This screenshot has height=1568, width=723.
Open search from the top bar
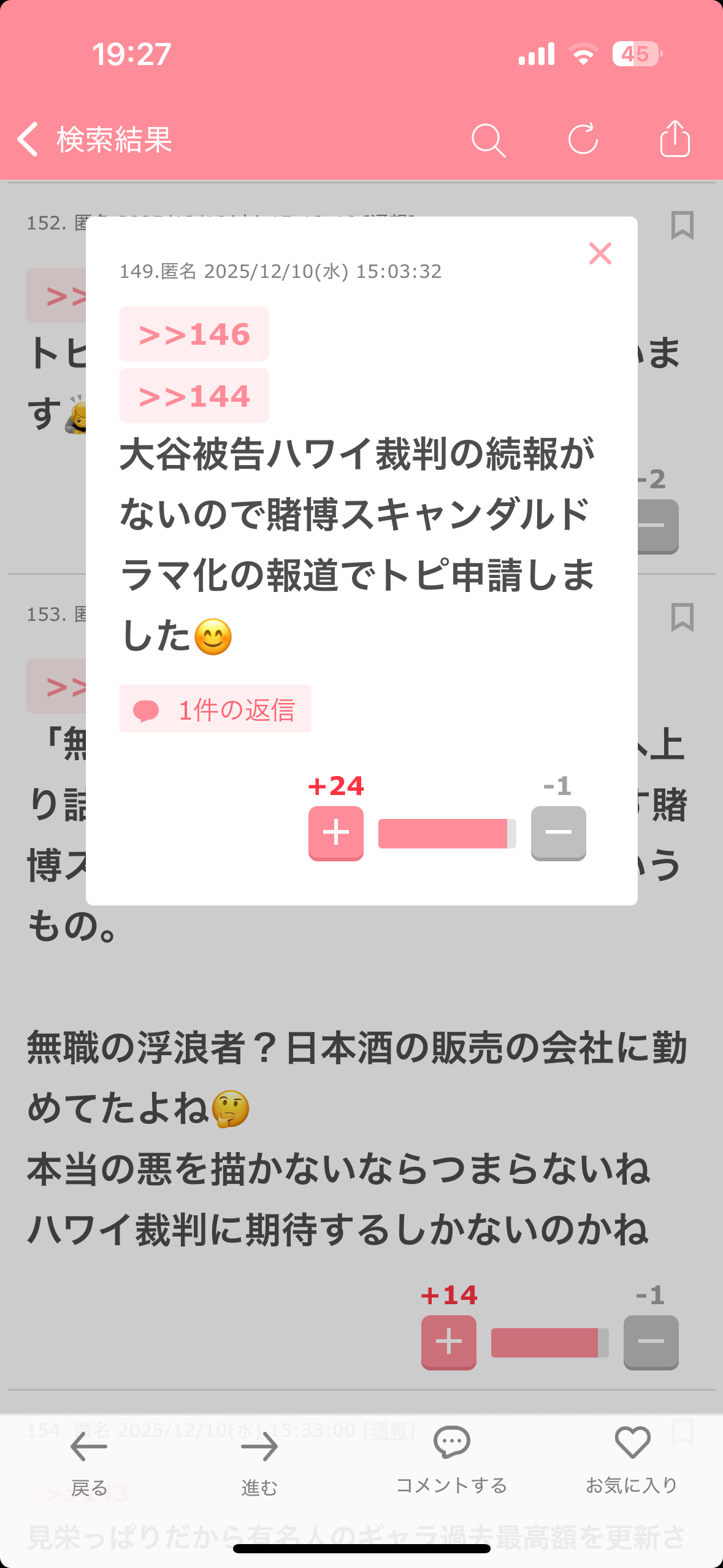coord(488,140)
